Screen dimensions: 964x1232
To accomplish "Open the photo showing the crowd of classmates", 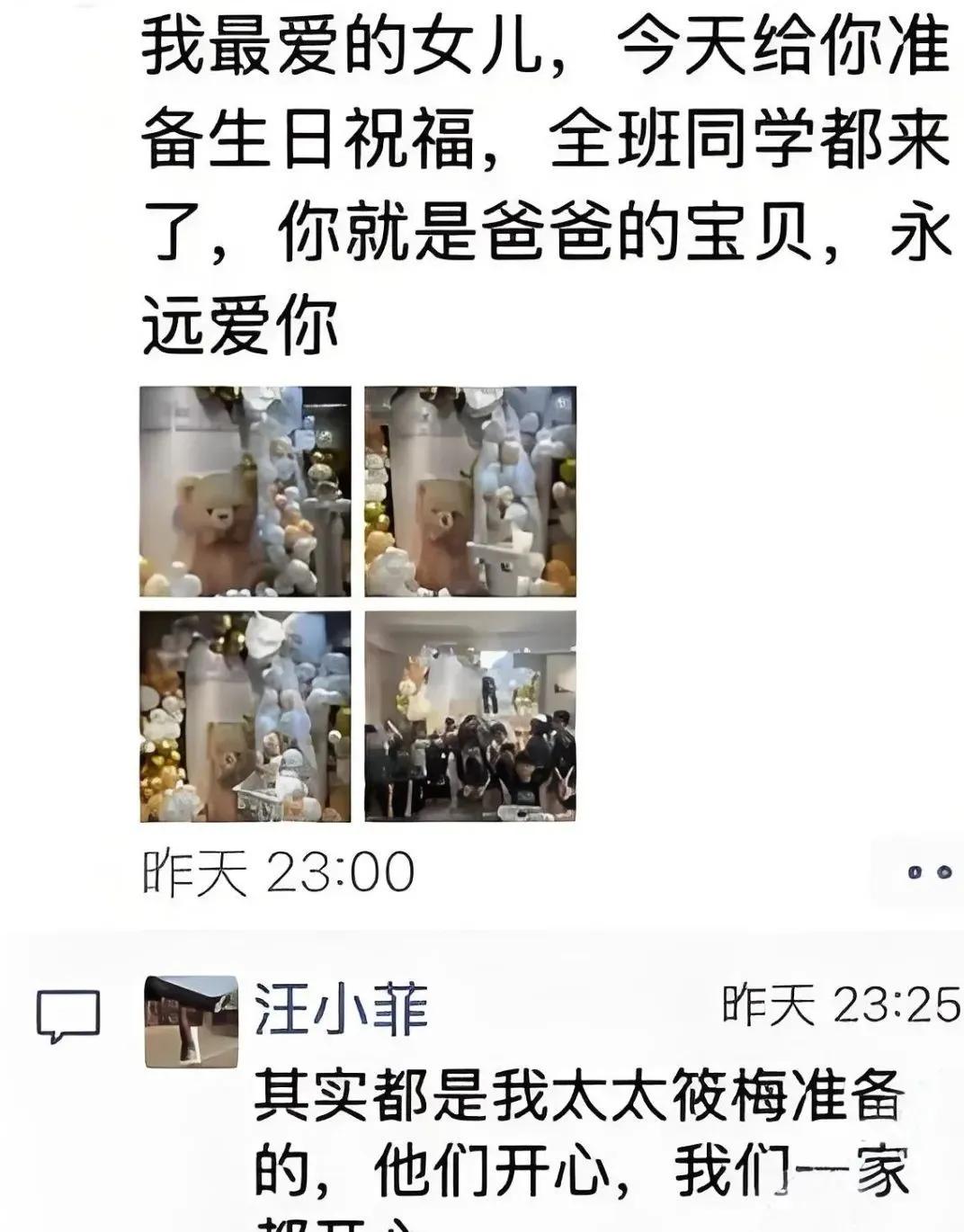I will pyautogui.click(x=469, y=716).
